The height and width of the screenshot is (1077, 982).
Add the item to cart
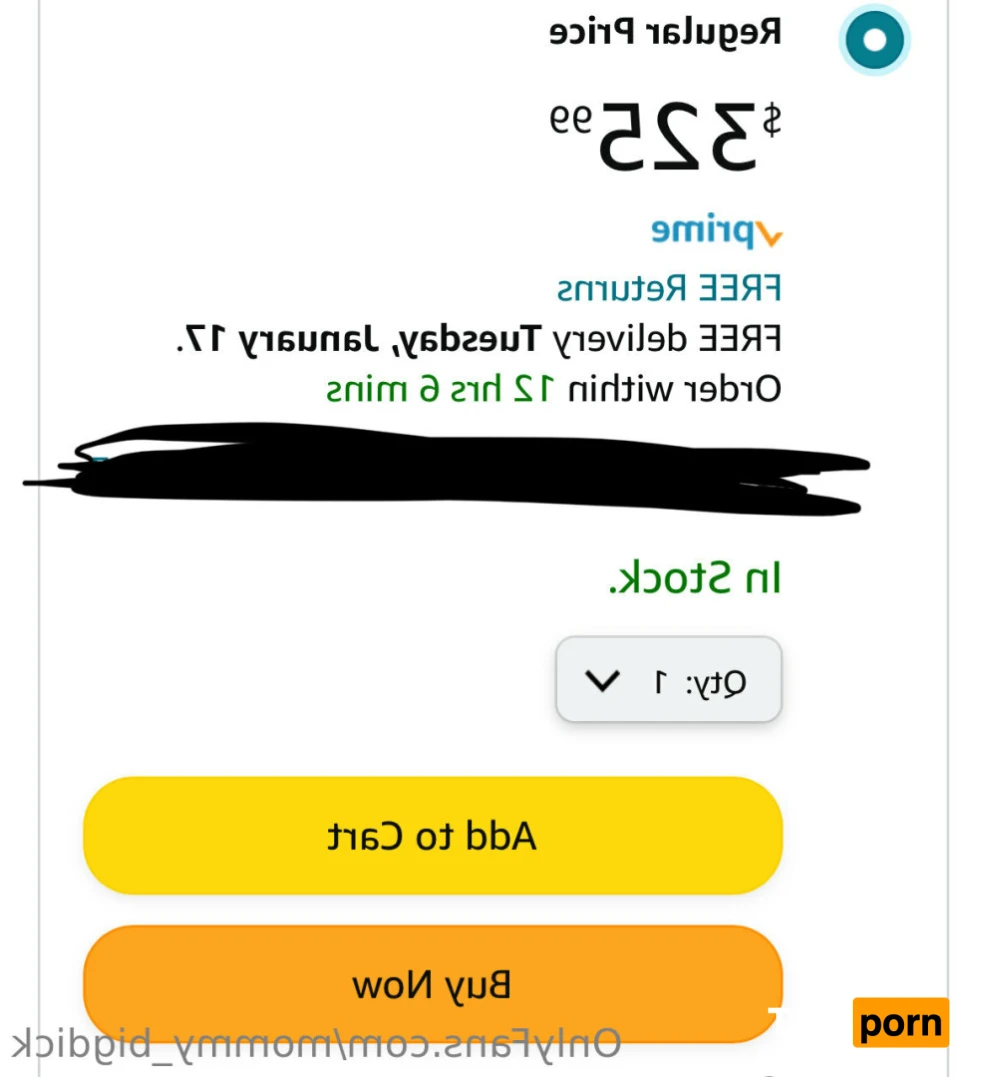432,836
